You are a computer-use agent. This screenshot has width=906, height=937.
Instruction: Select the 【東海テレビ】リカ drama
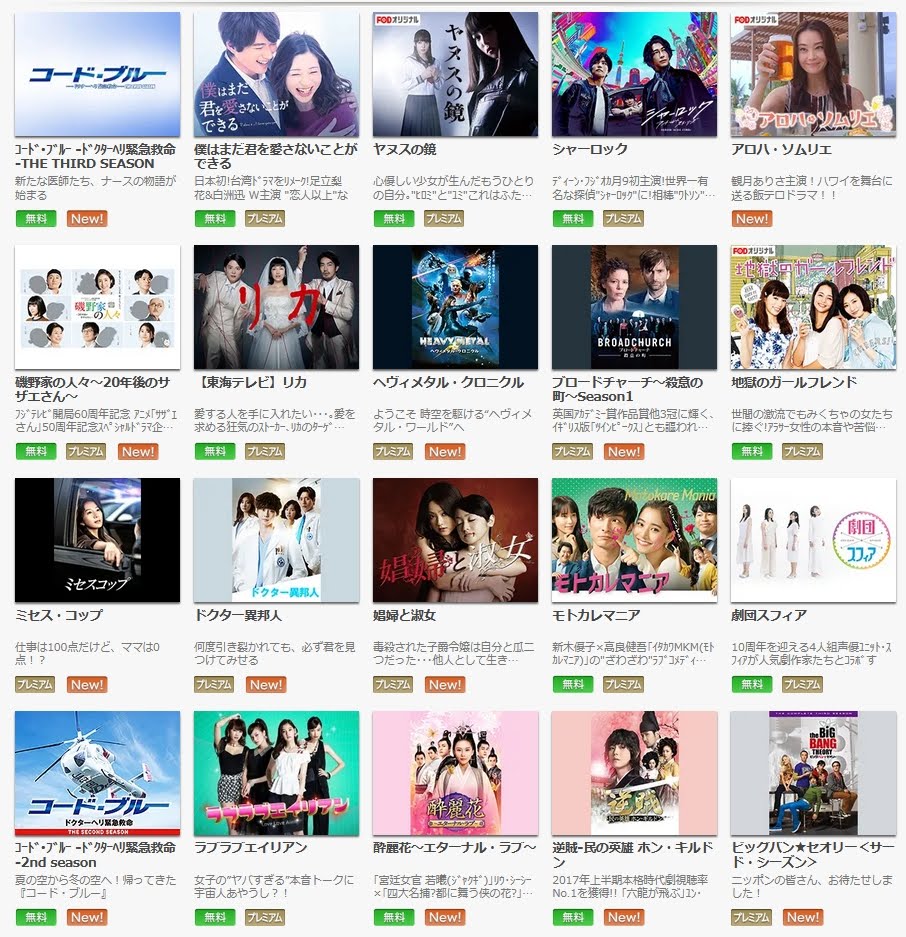tap(276, 307)
